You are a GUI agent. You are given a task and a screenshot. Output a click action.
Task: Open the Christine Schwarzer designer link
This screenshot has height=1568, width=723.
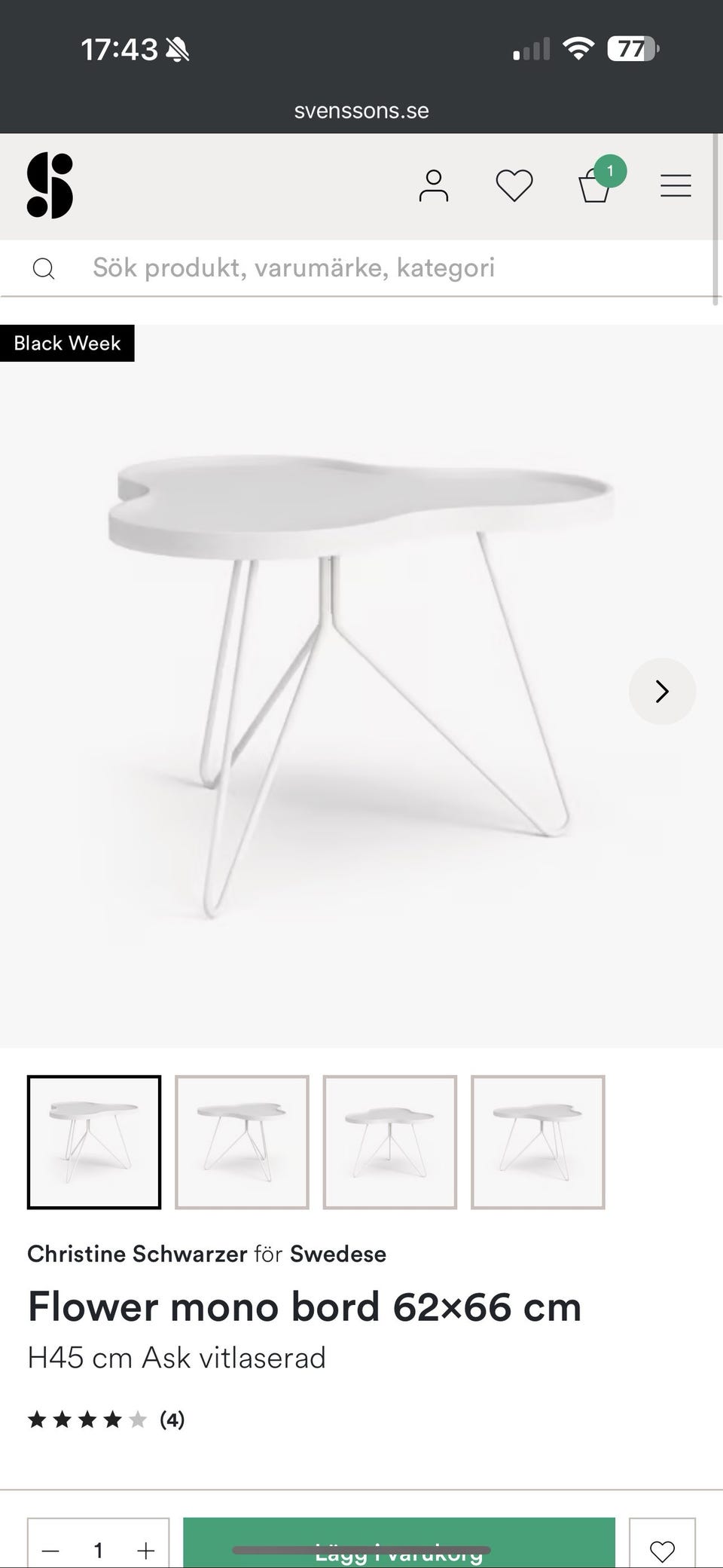tap(137, 1254)
